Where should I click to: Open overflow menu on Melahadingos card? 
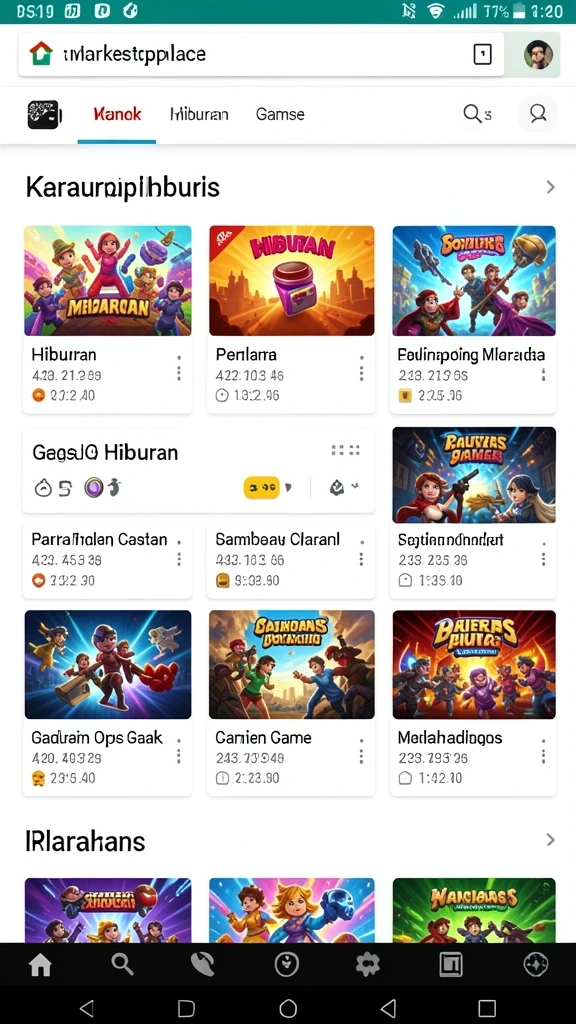(543, 751)
